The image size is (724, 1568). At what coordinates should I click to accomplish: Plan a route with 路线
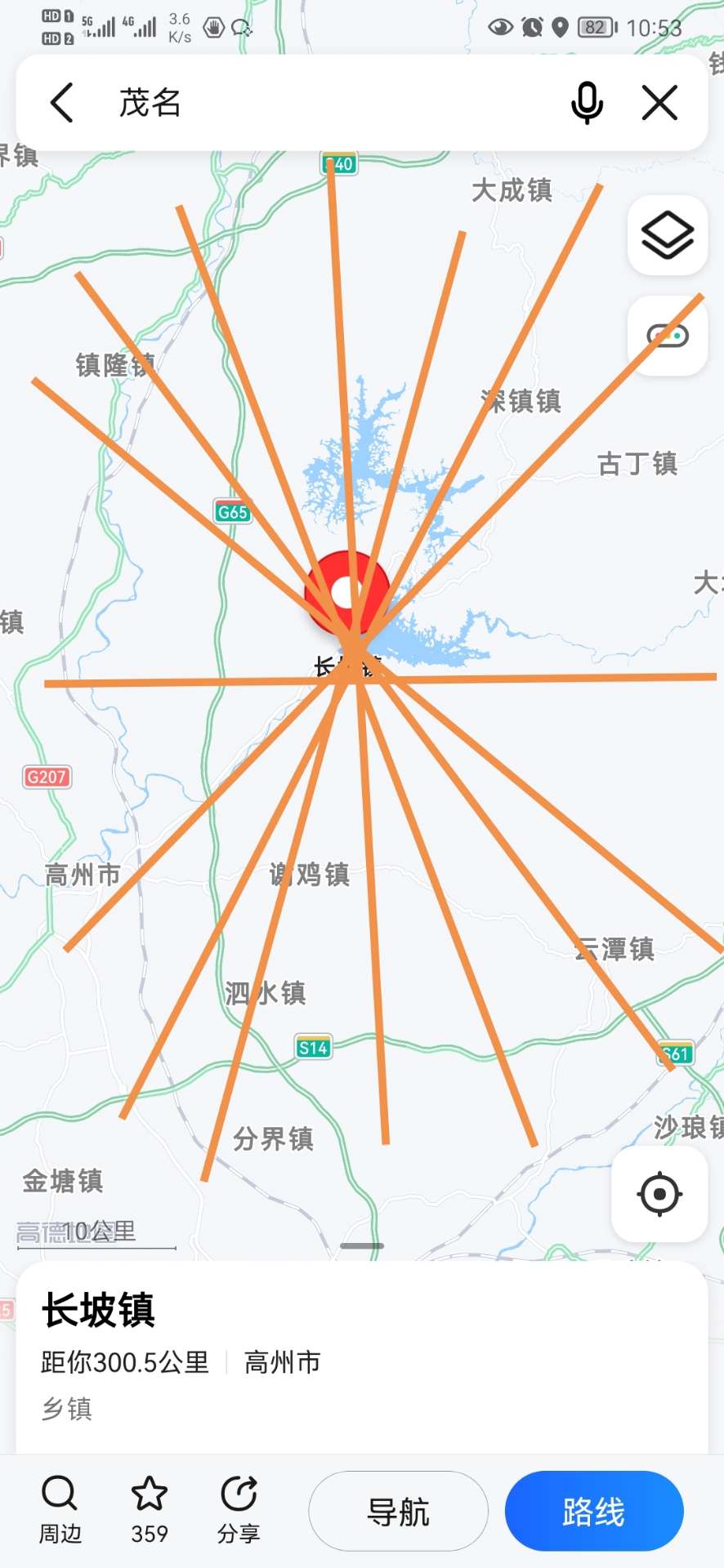point(594,1511)
